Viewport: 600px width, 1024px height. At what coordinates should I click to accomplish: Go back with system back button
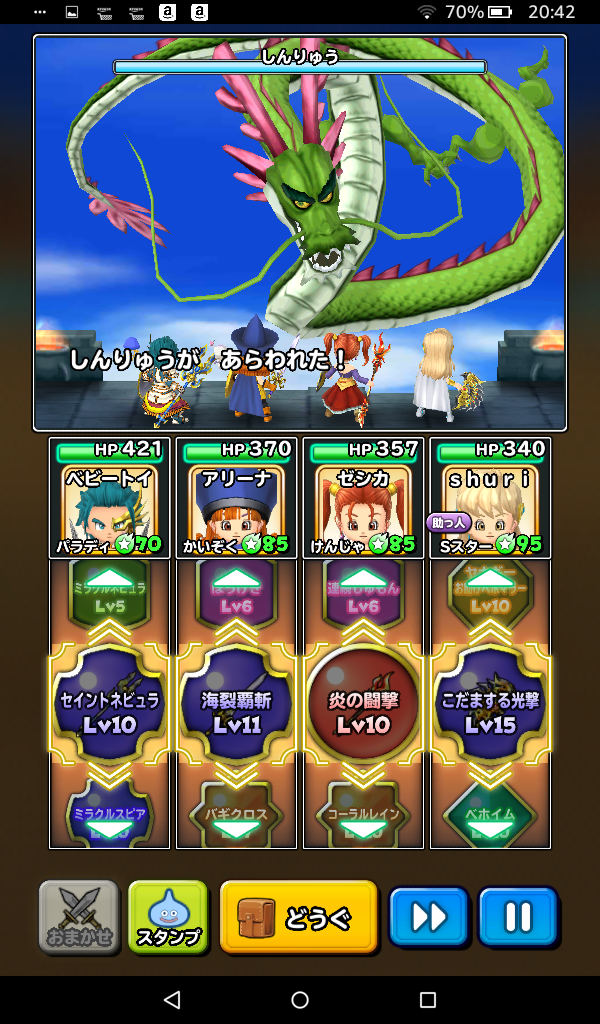[x=172, y=1000]
